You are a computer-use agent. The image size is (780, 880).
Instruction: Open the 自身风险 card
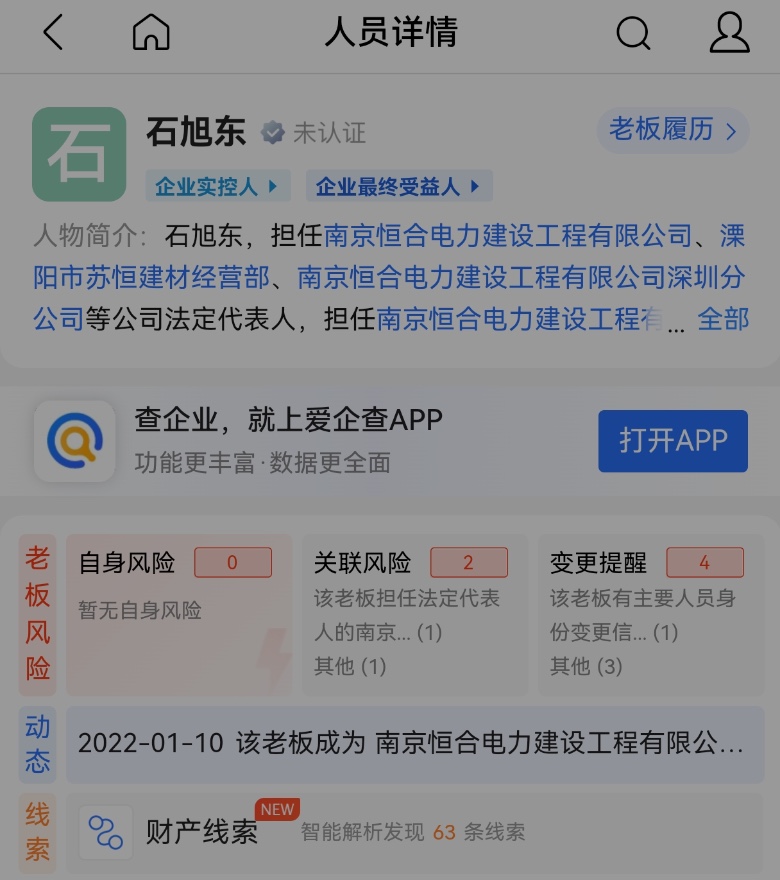(179, 613)
